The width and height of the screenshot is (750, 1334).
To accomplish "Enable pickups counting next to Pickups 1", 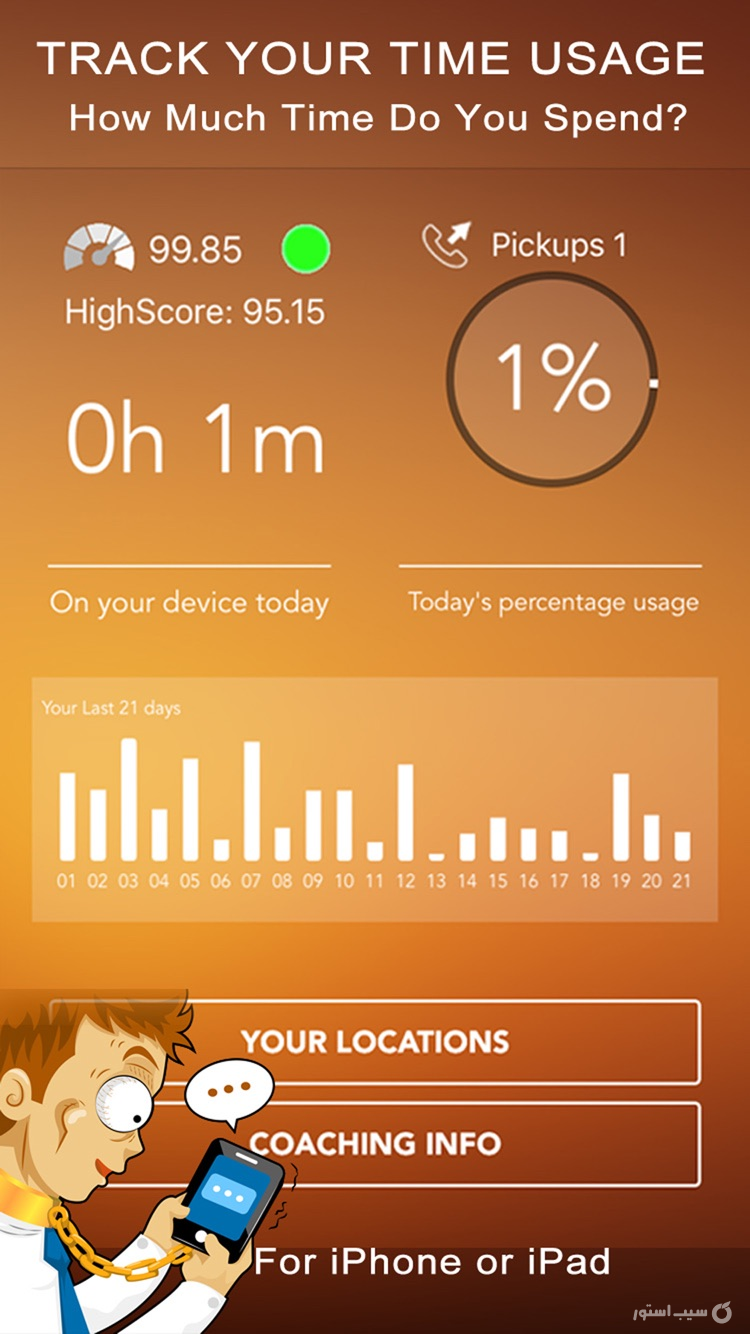I will pyautogui.click(x=446, y=244).
